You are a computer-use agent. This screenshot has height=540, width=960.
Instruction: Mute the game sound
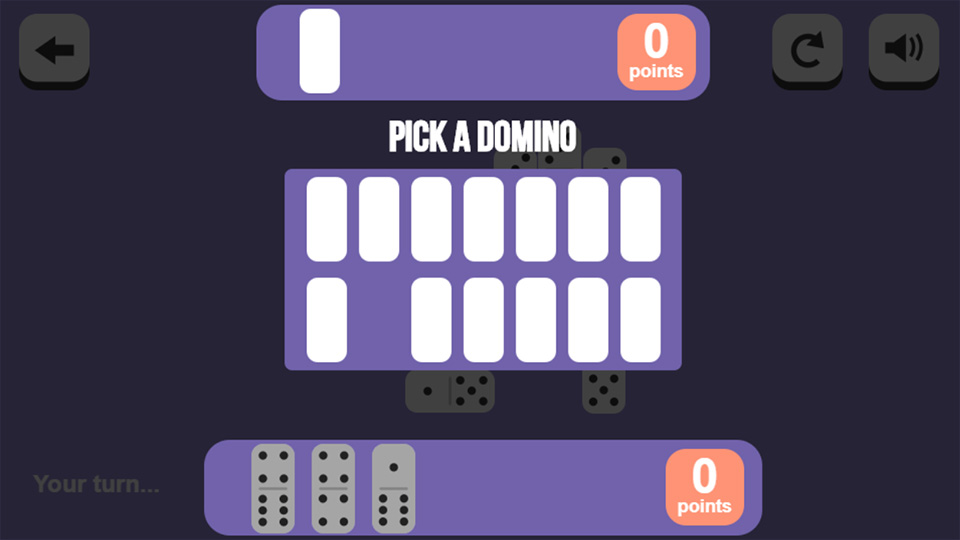click(x=903, y=49)
